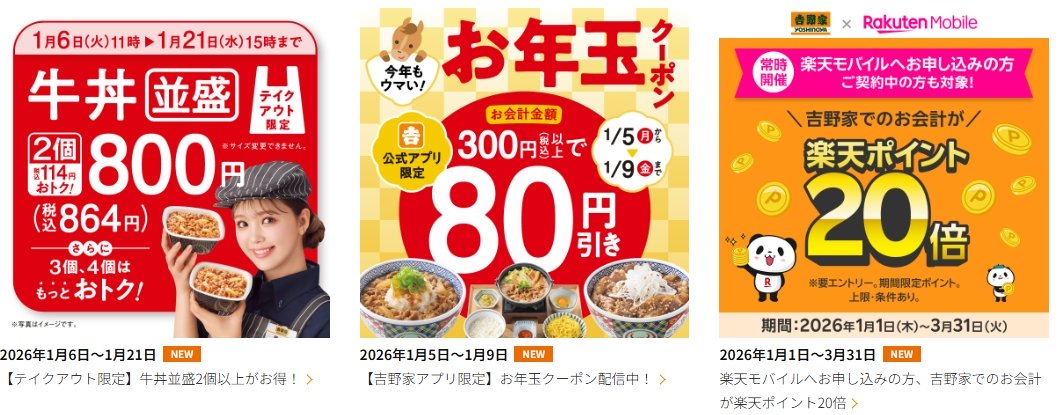Open link 楽天モバイルへお申し込みの方 楽天ポイント20倍
This screenshot has width=1061, height=415.
click(880, 391)
